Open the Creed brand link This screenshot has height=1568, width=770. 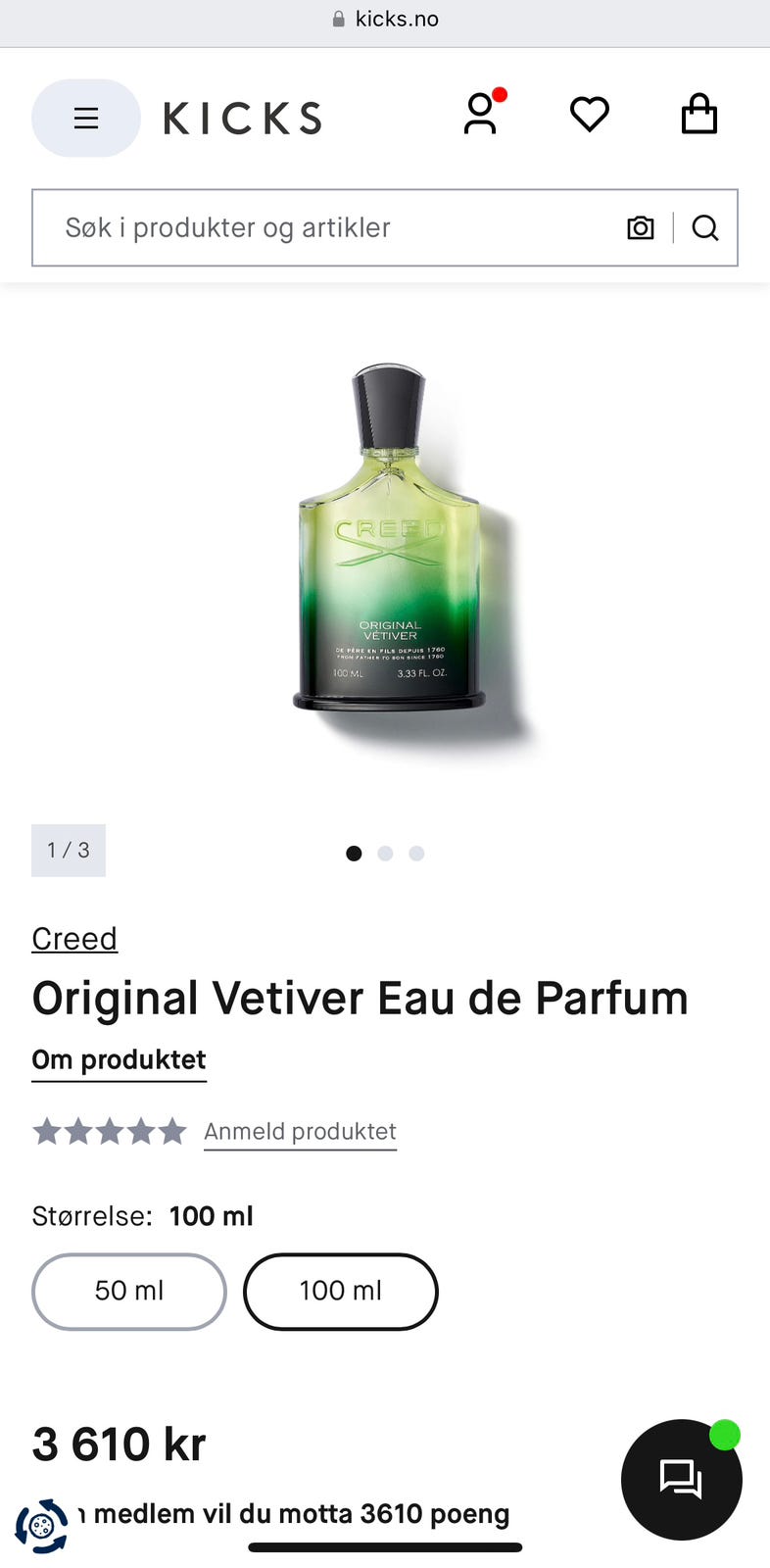[74, 939]
